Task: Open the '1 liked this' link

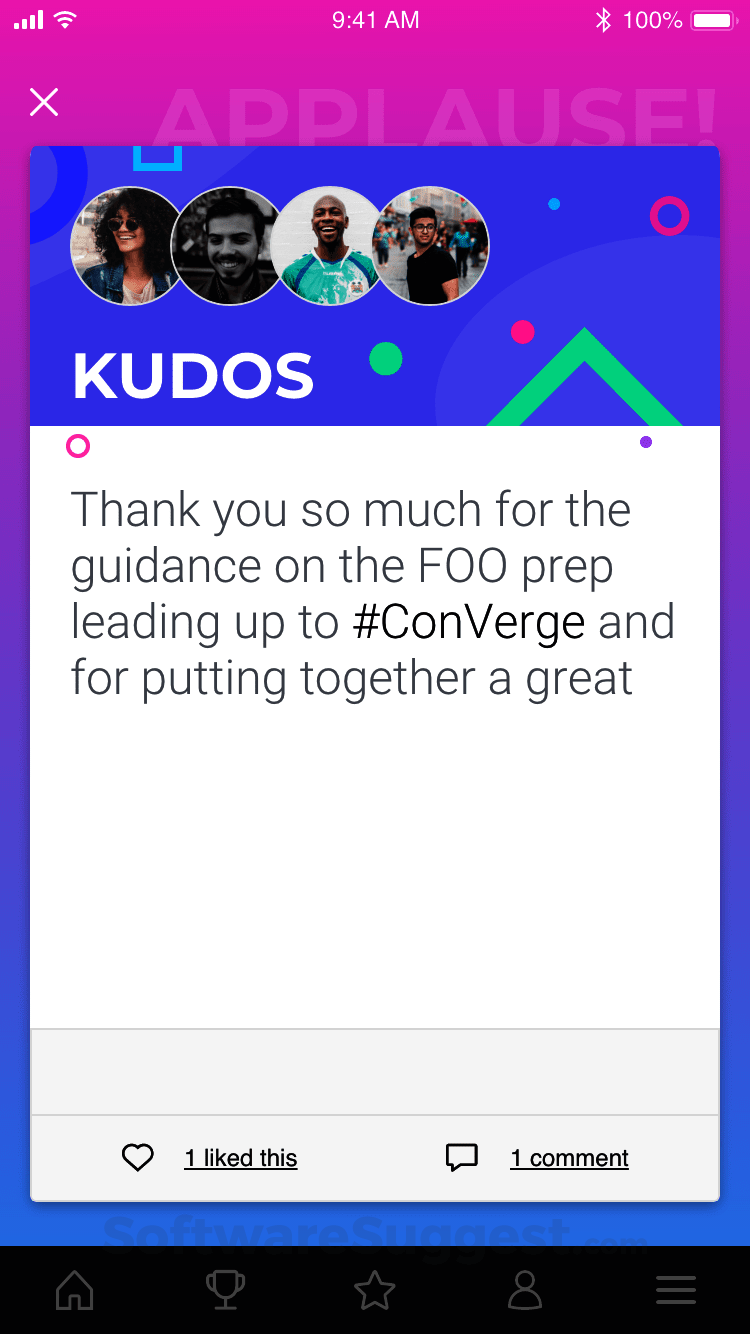Action: (x=241, y=1158)
